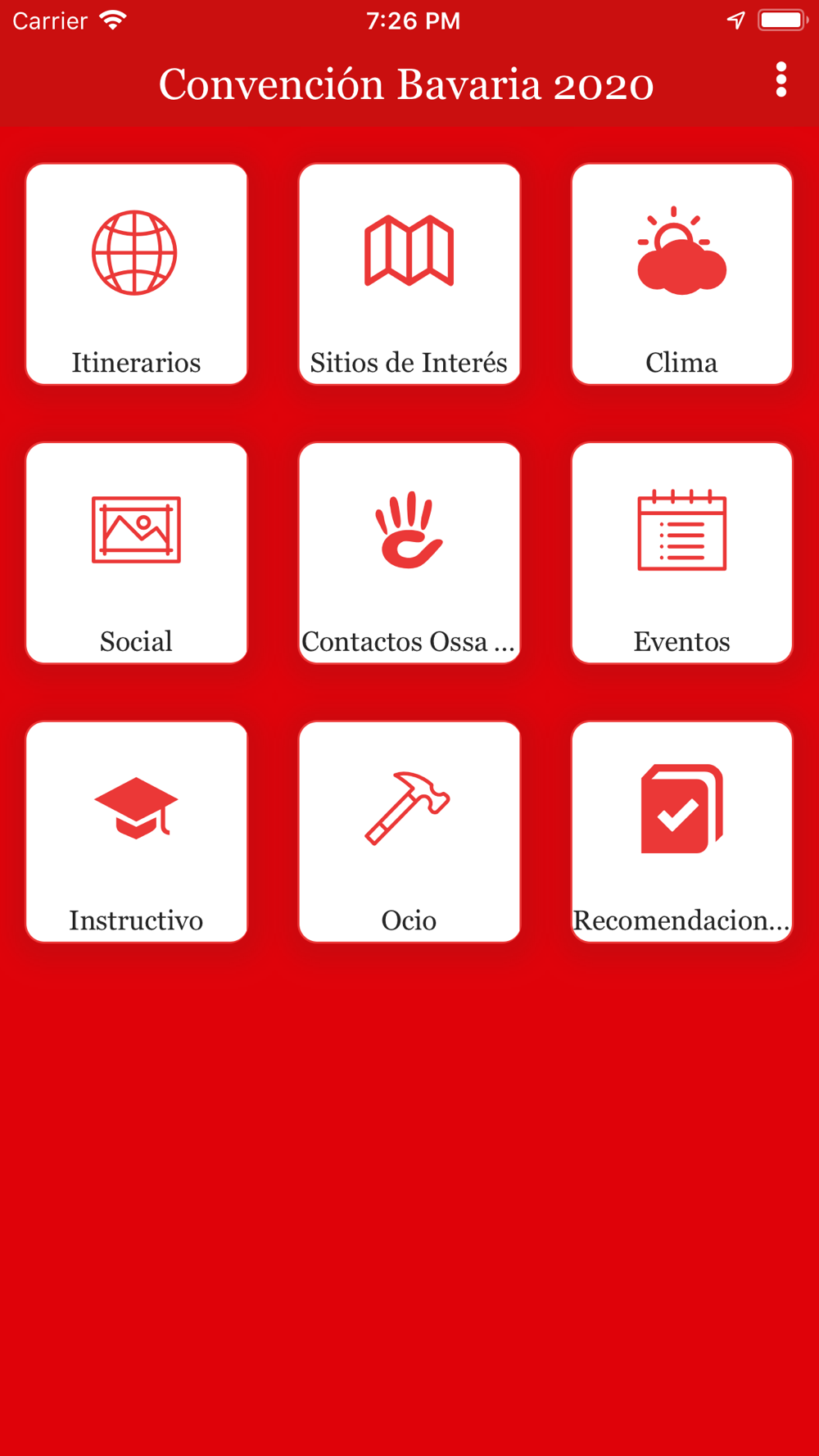Open the Social tile
Screen dimensions: 819x1456
137,553
